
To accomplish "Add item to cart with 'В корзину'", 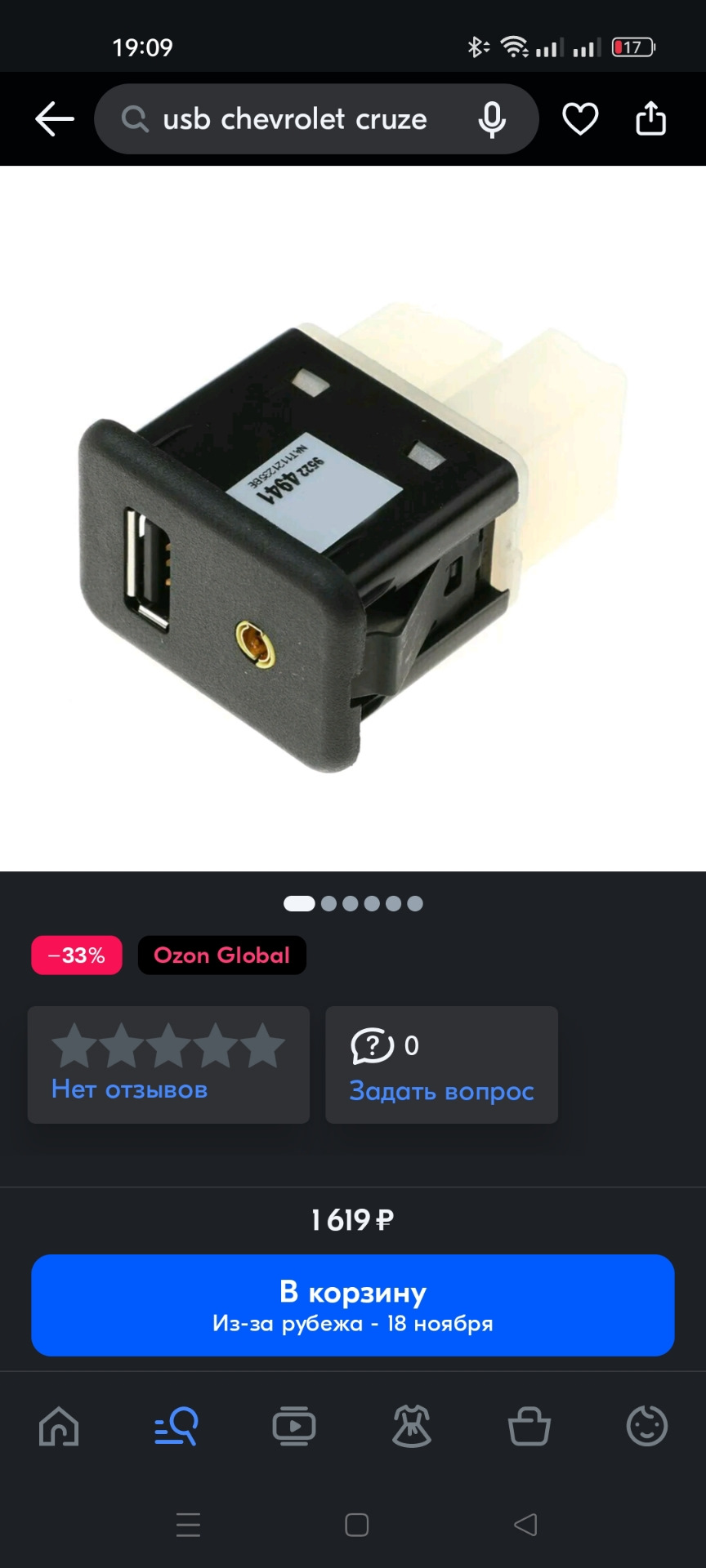I will coord(353,1305).
